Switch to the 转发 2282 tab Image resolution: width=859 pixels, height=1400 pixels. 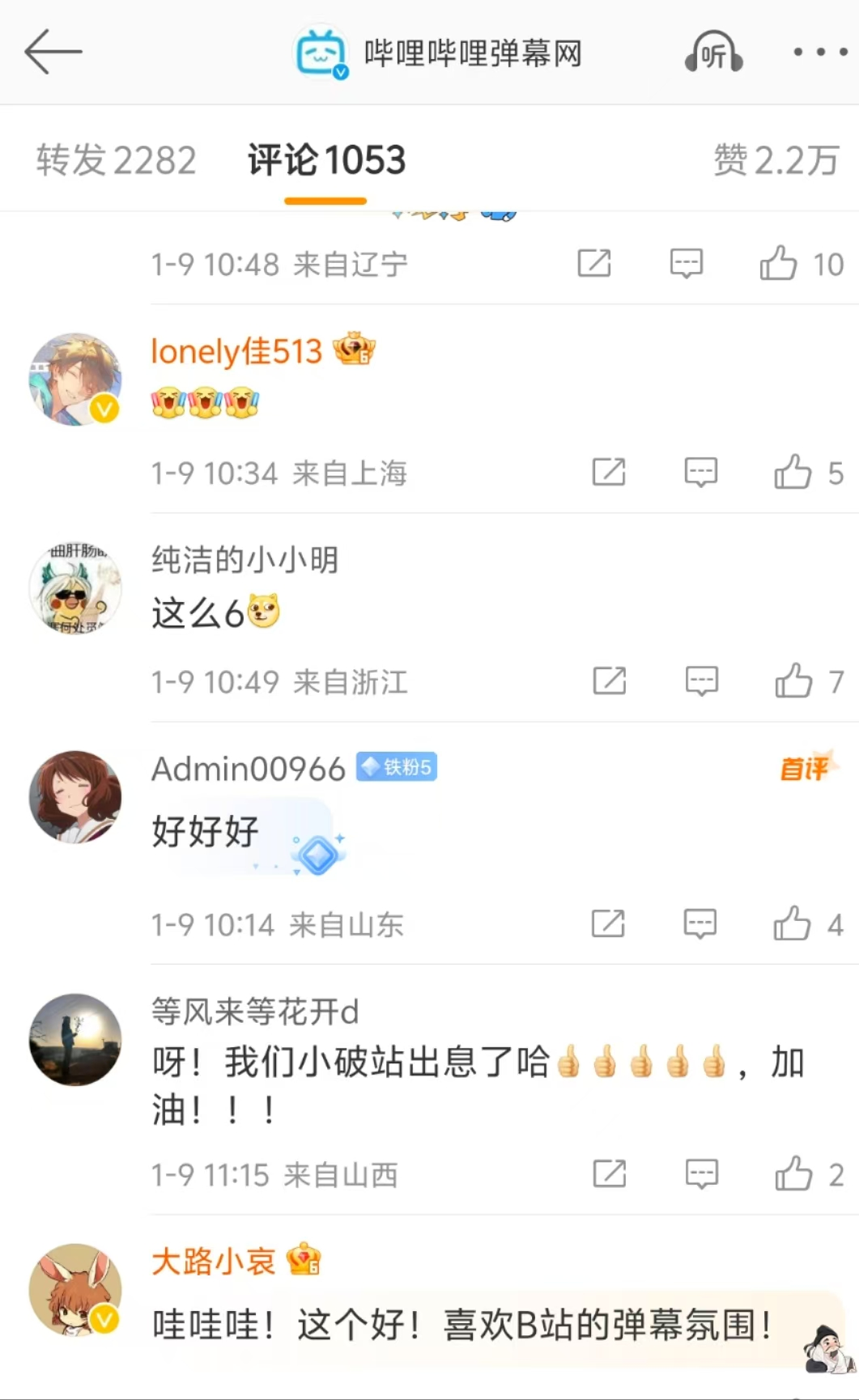[x=116, y=159]
